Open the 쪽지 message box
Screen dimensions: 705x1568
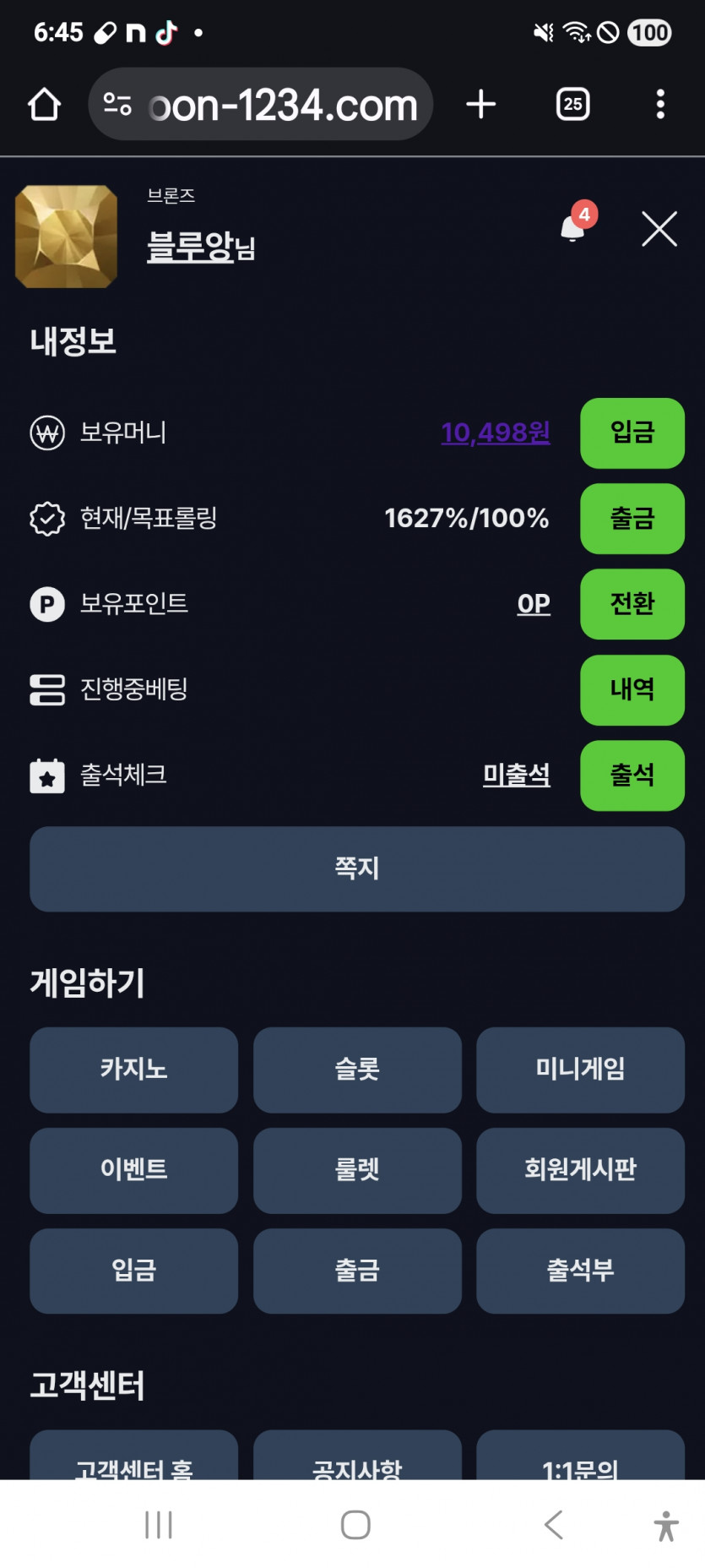(x=356, y=869)
